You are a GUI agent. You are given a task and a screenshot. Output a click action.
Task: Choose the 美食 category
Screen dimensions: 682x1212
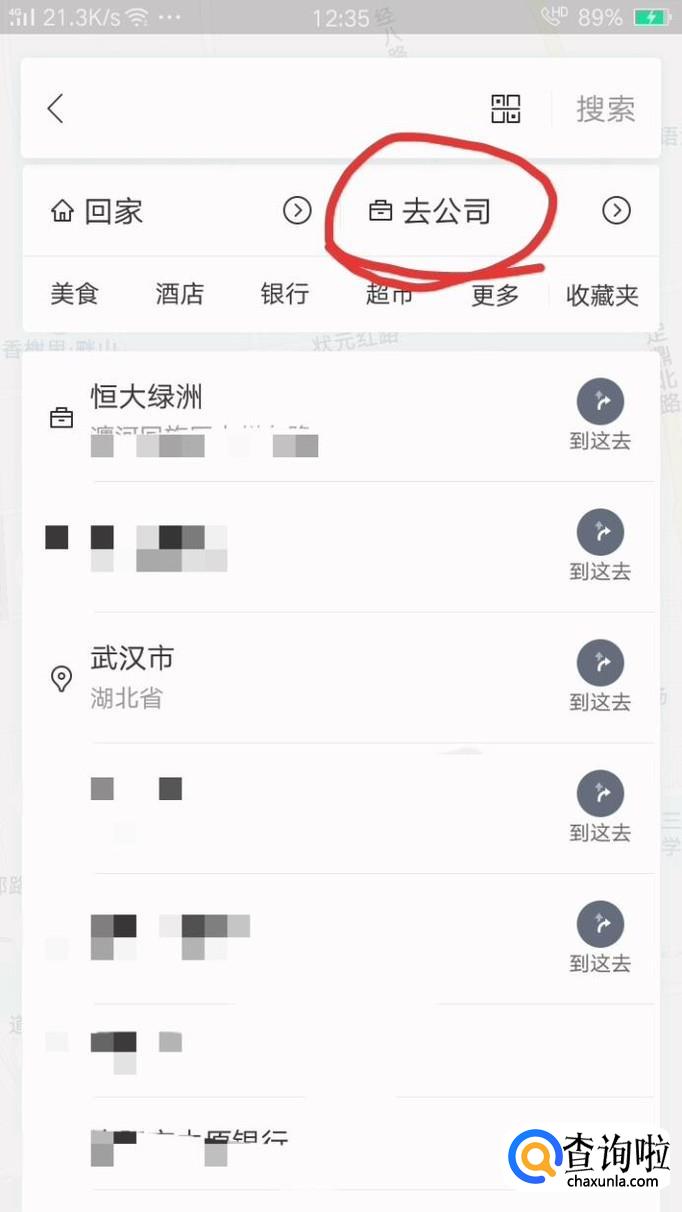pos(75,294)
